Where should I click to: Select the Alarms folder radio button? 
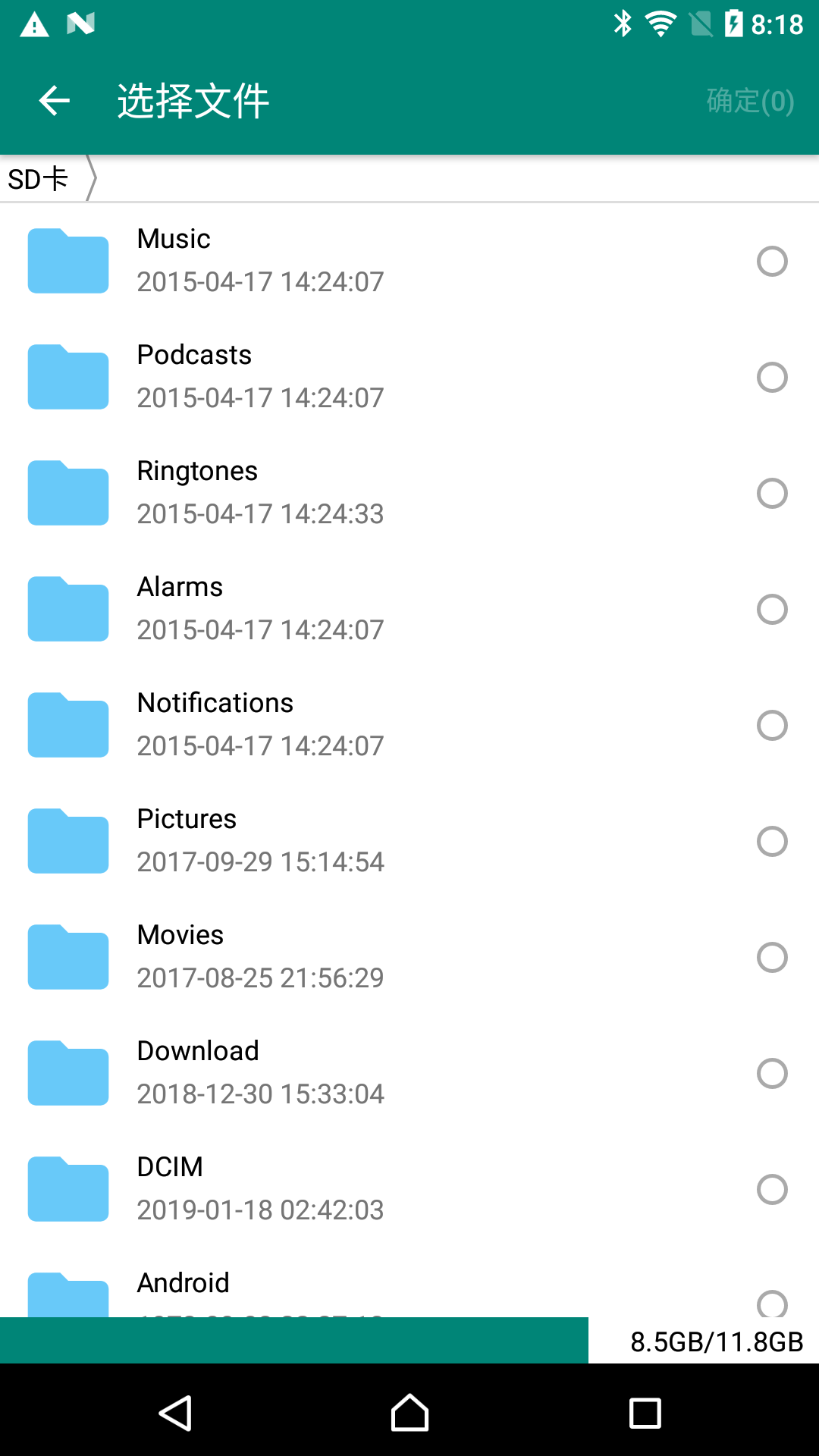point(772,610)
